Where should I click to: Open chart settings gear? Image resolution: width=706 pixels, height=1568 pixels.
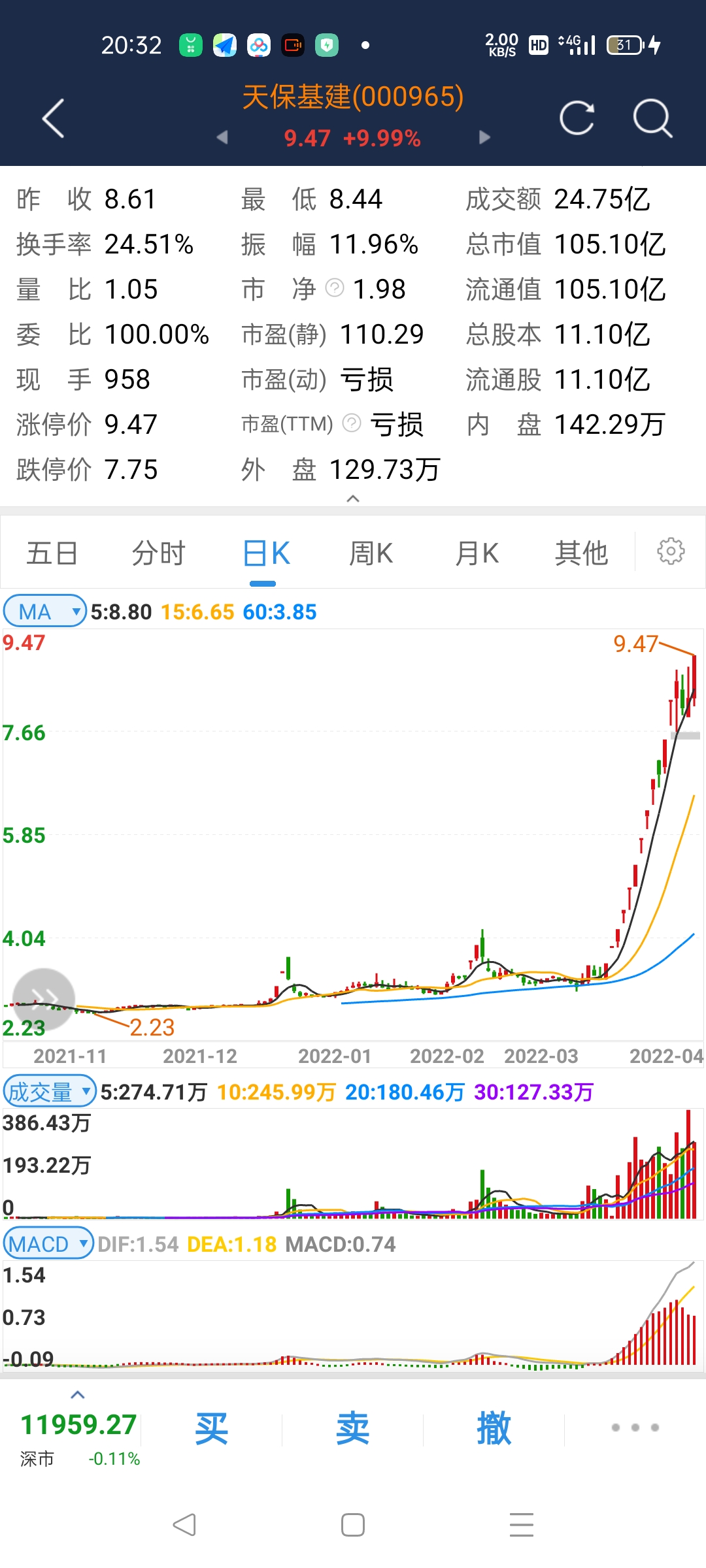point(671,551)
